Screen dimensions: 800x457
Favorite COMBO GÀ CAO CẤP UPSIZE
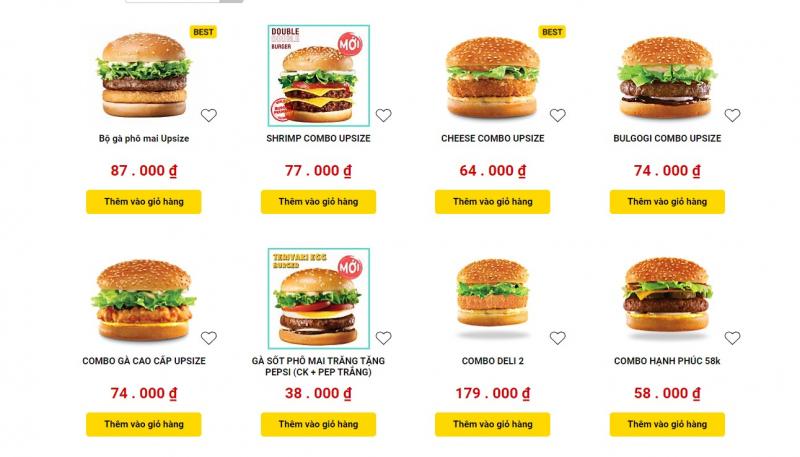(209, 338)
